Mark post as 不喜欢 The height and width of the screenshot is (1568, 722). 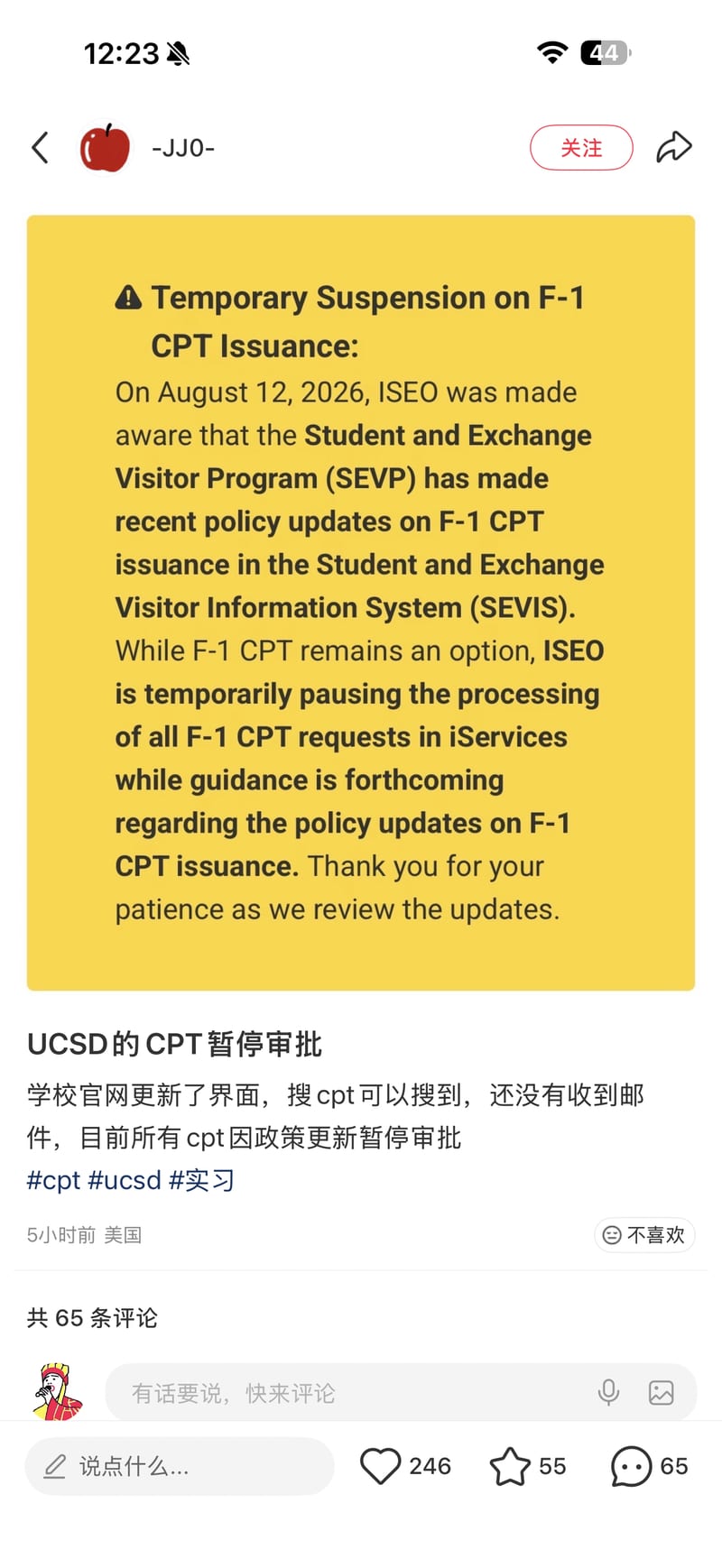(644, 1234)
